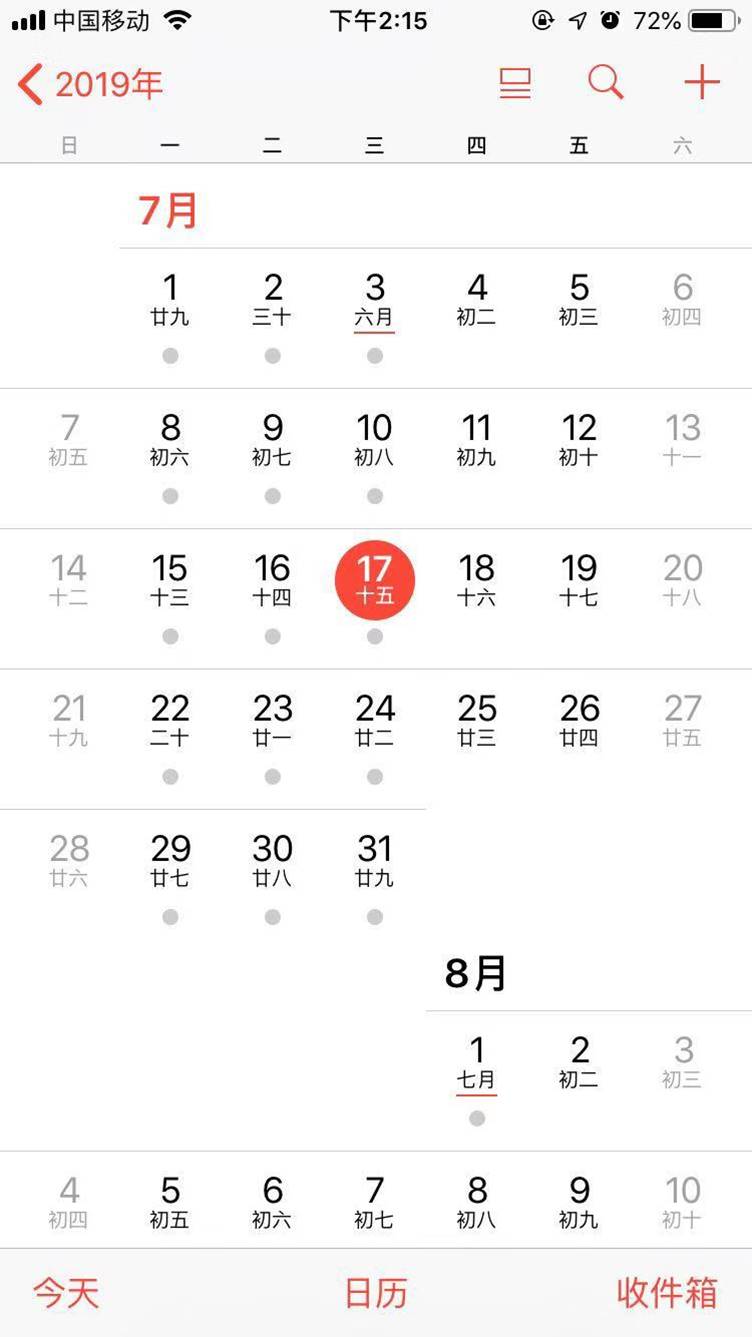Select July 23 date cell
The width and height of the screenshot is (752, 1337).
(272, 720)
